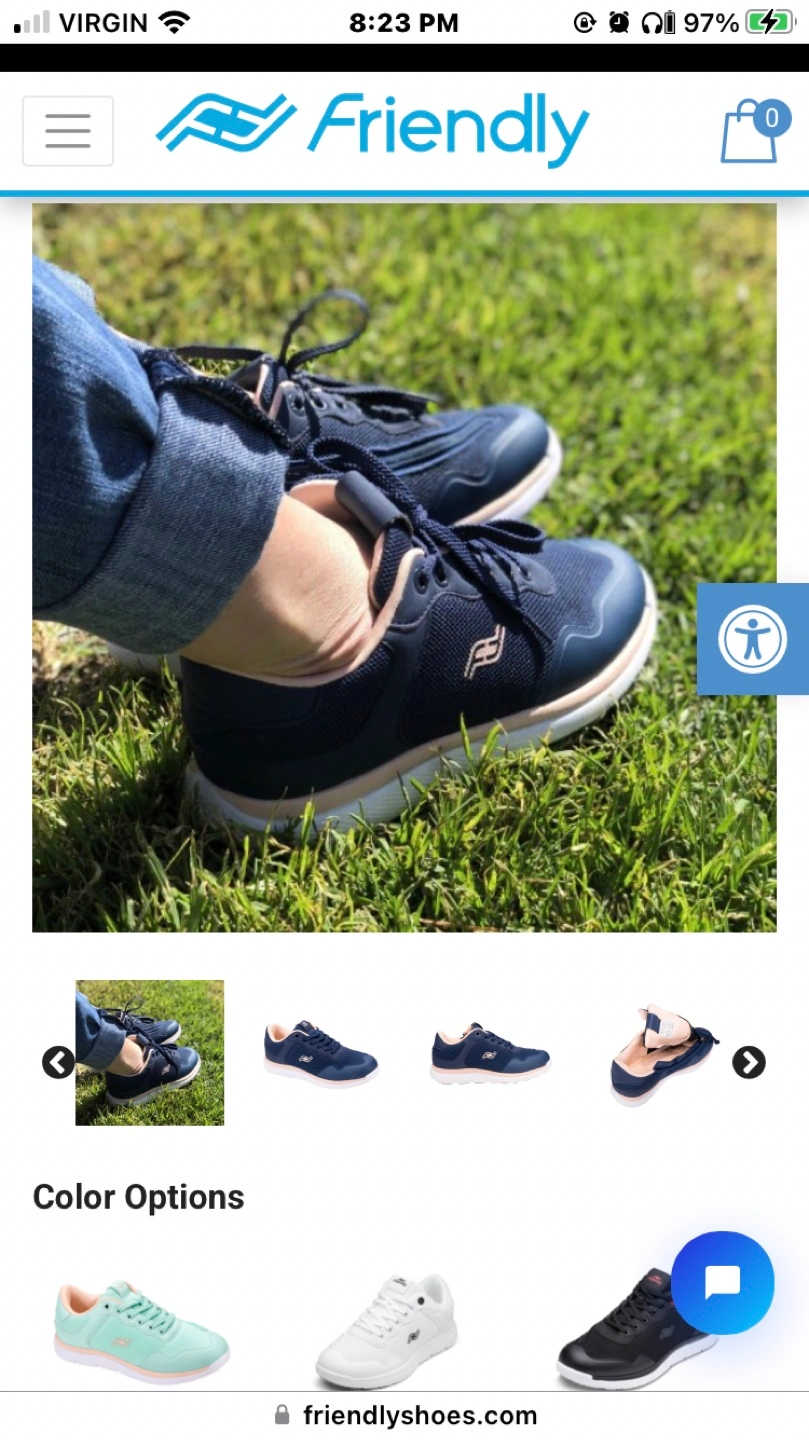809x1440 pixels.
Task: Enlarge the main product photo
Action: (x=404, y=568)
